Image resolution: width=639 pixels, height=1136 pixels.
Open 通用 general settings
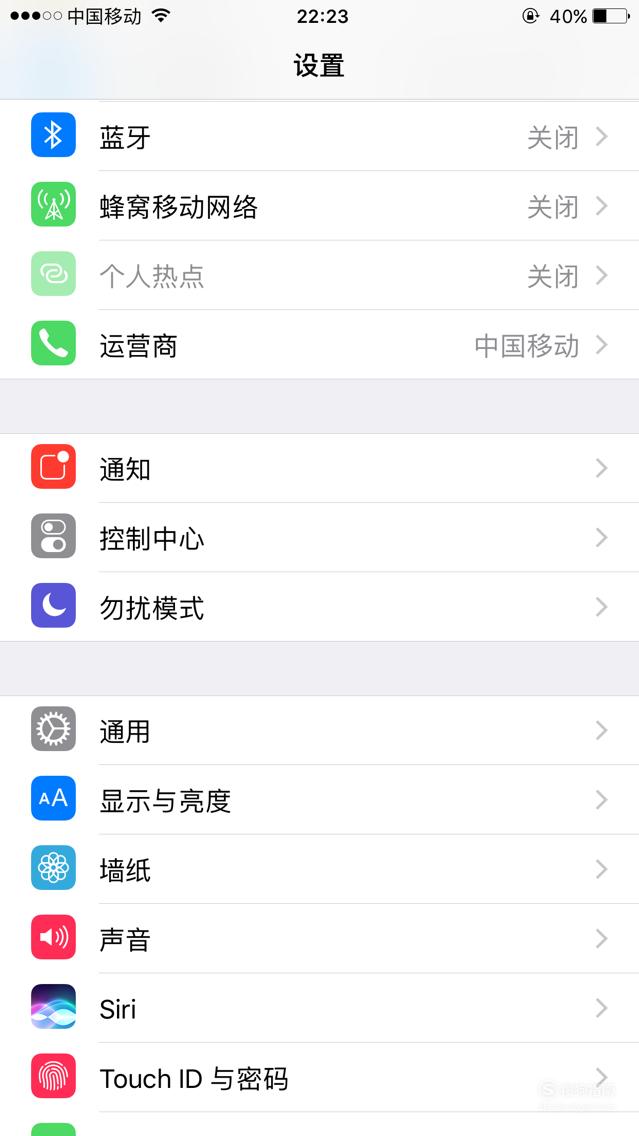tap(320, 730)
